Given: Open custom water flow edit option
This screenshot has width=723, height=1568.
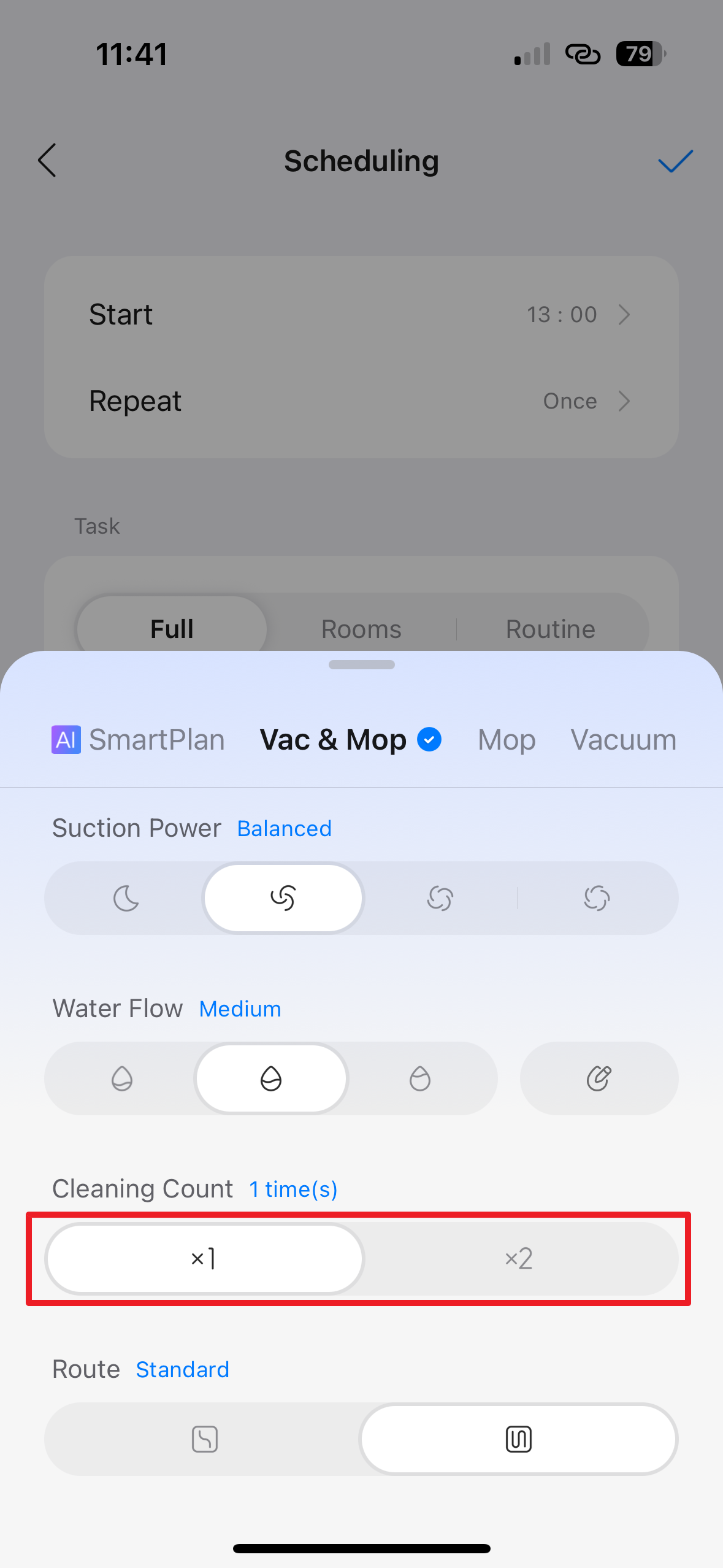Looking at the screenshot, I should 599,1078.
